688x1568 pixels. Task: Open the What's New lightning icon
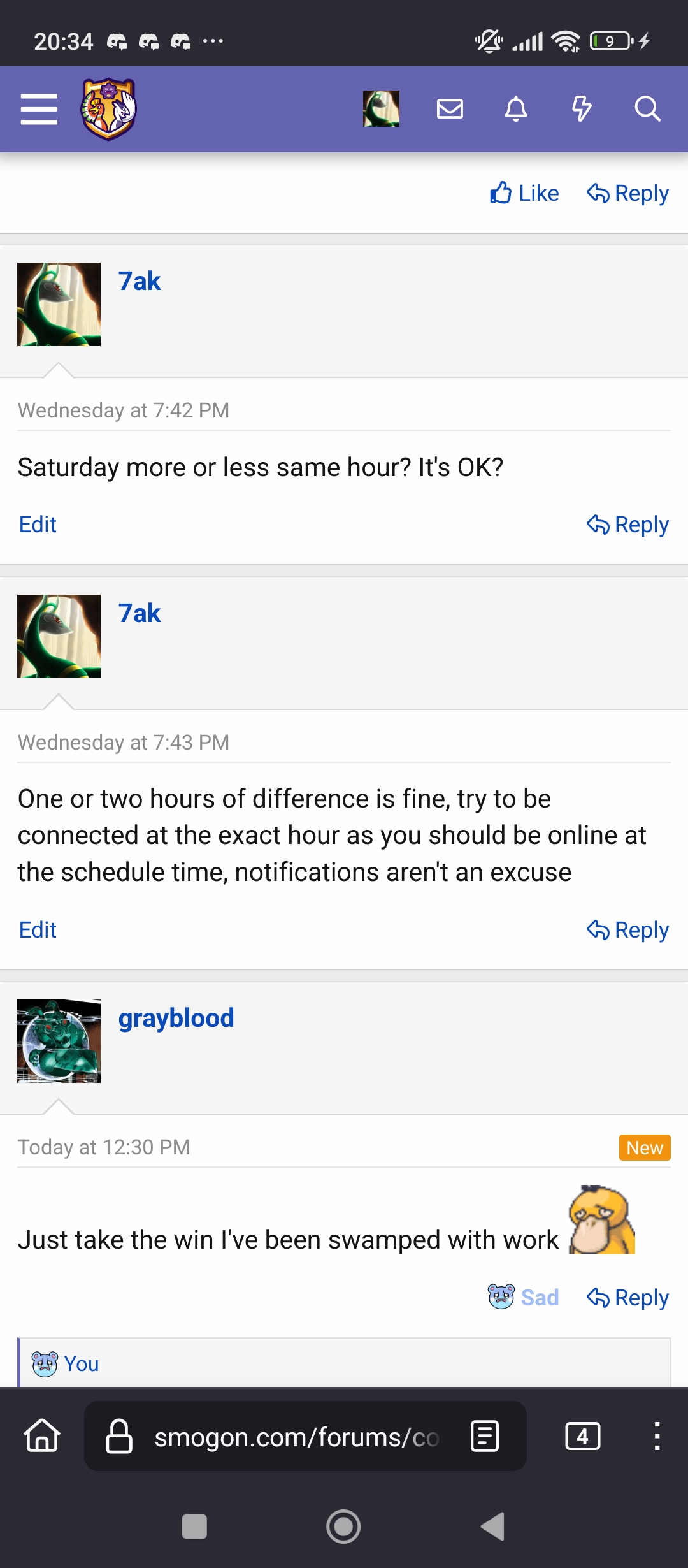(x=582, y=109)
